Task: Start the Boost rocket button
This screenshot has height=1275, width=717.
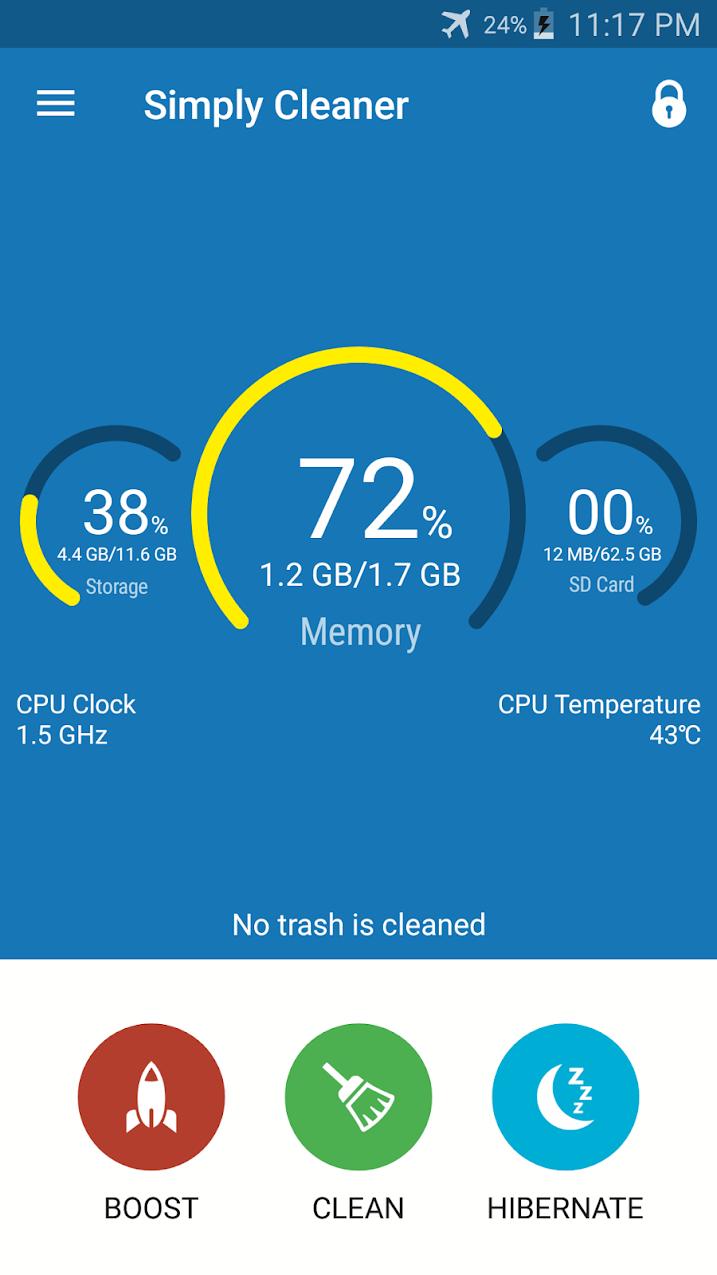Action: point(151,1097)
